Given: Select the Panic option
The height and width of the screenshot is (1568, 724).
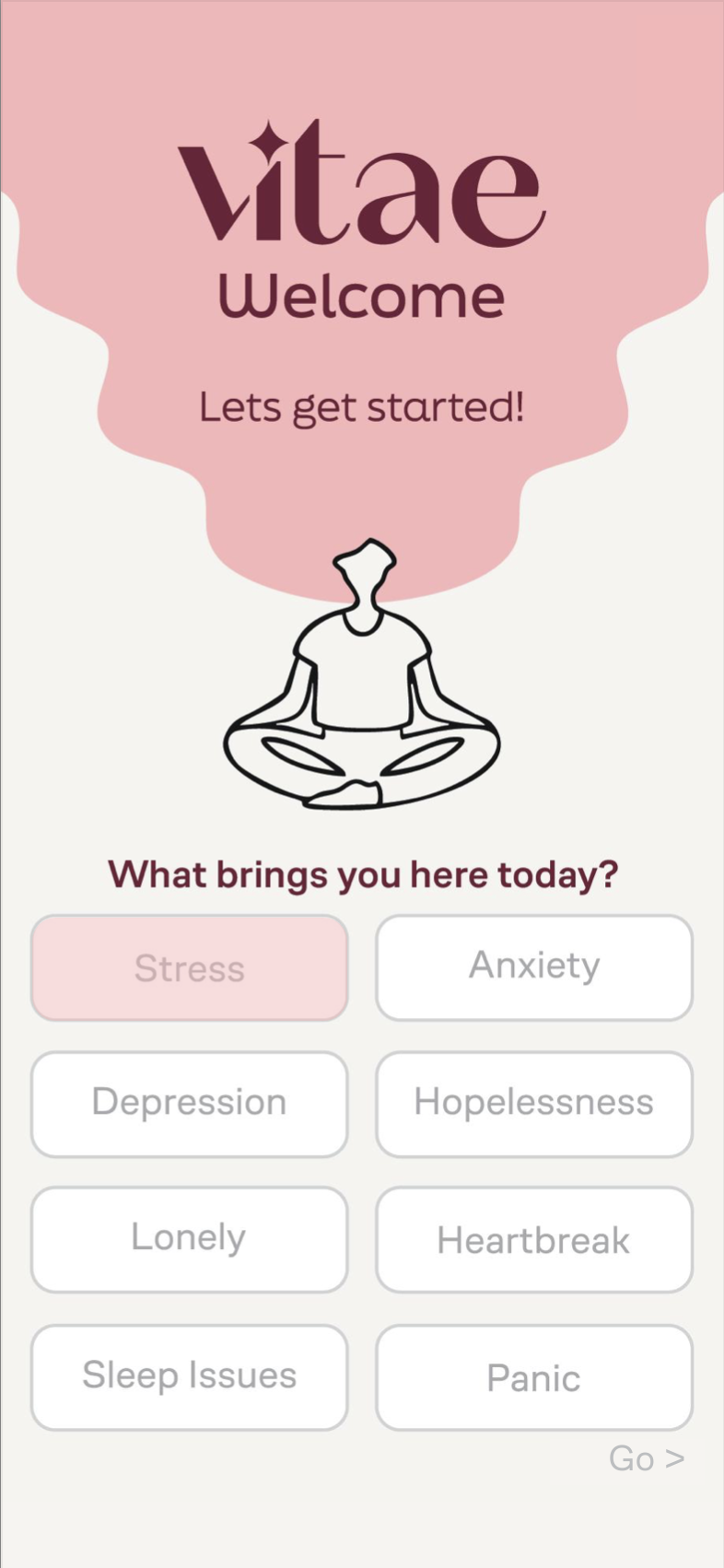Looking at the screenshot, I should coord(534,1377).
